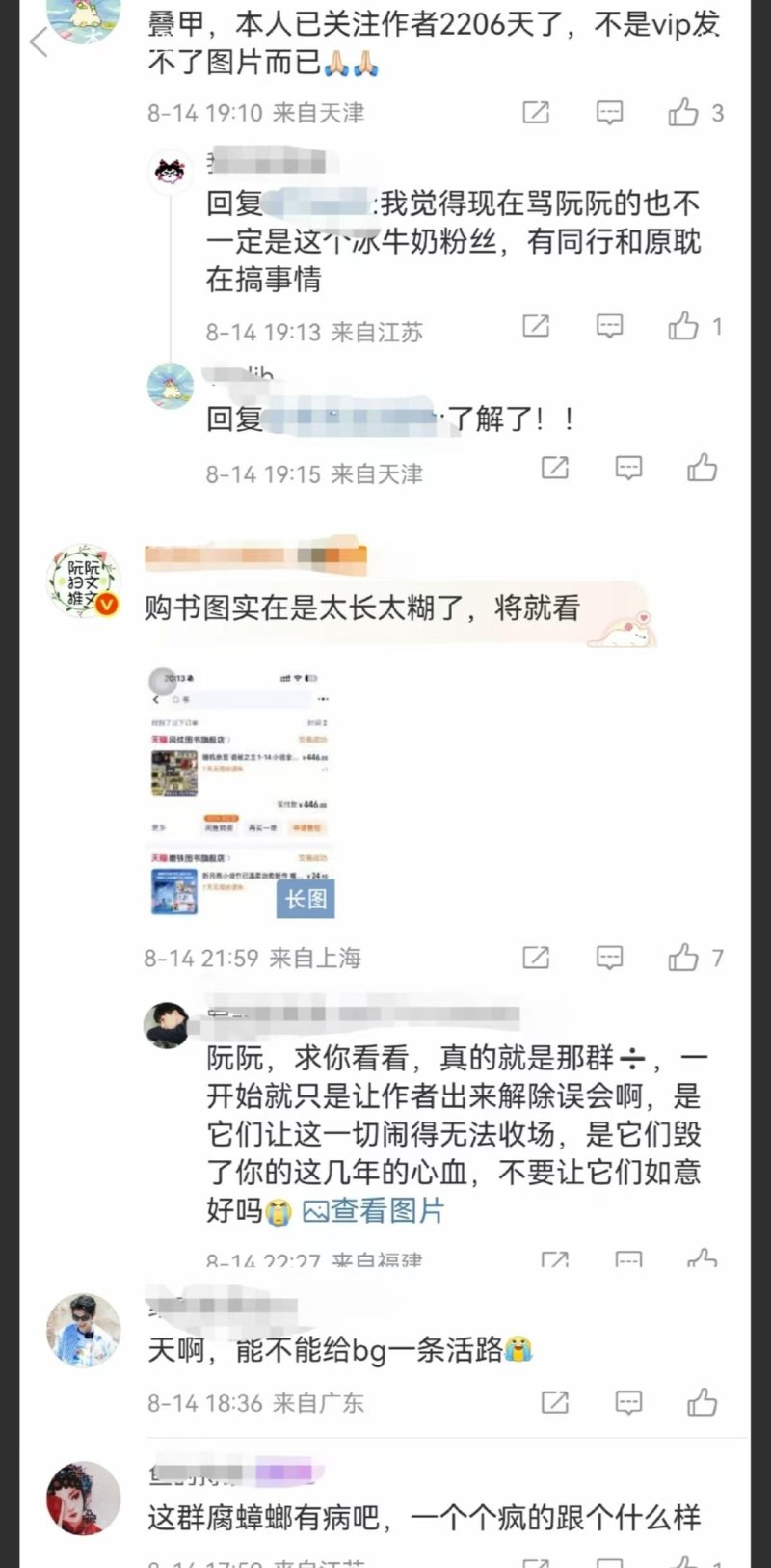This screenshot has height=1568, width=771.
Task: Like the 8-14 19:13 reply from 江苏
Action: click(x=684, y=326)
